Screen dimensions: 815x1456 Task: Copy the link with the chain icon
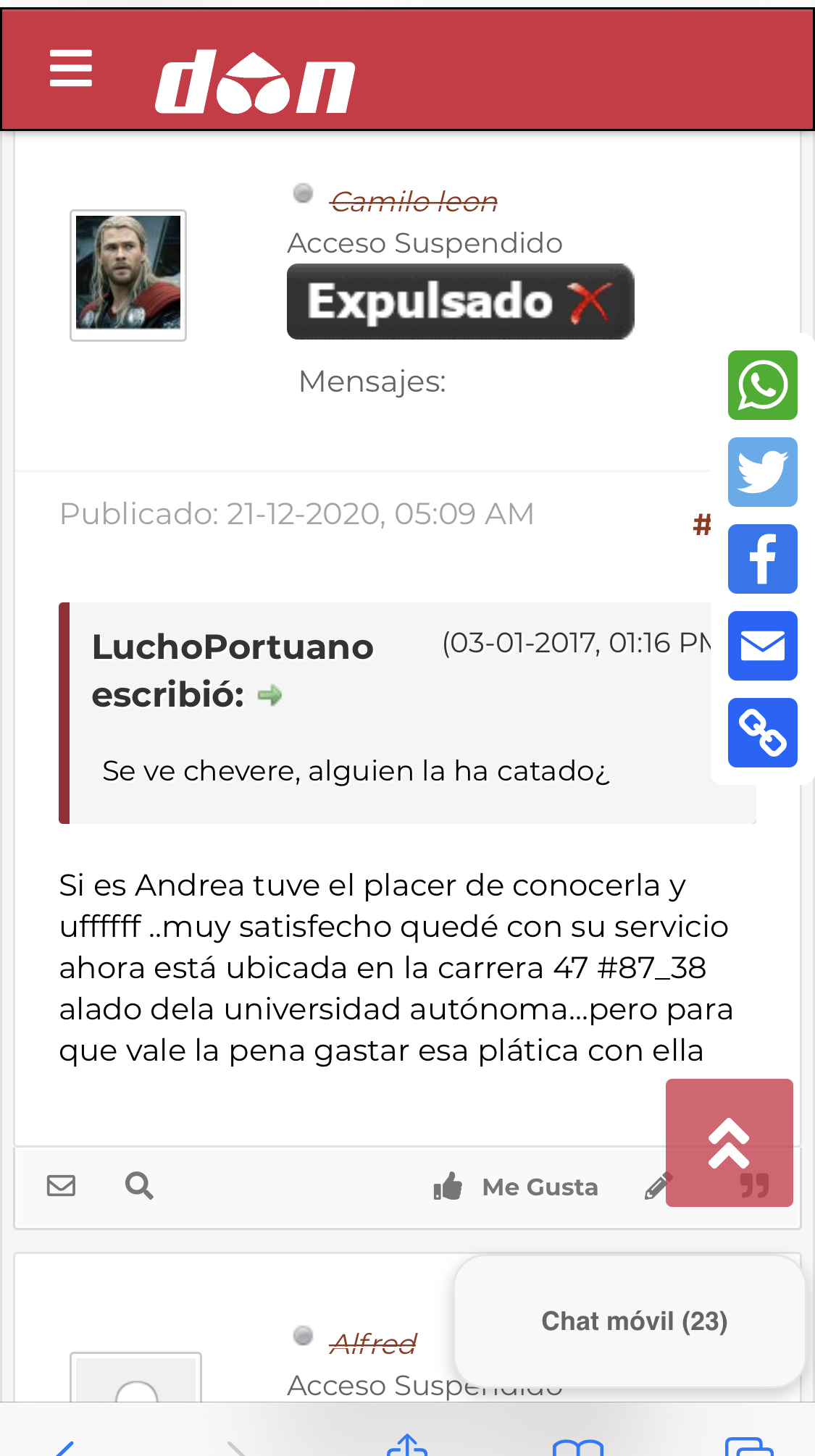(x=762, y=733)
